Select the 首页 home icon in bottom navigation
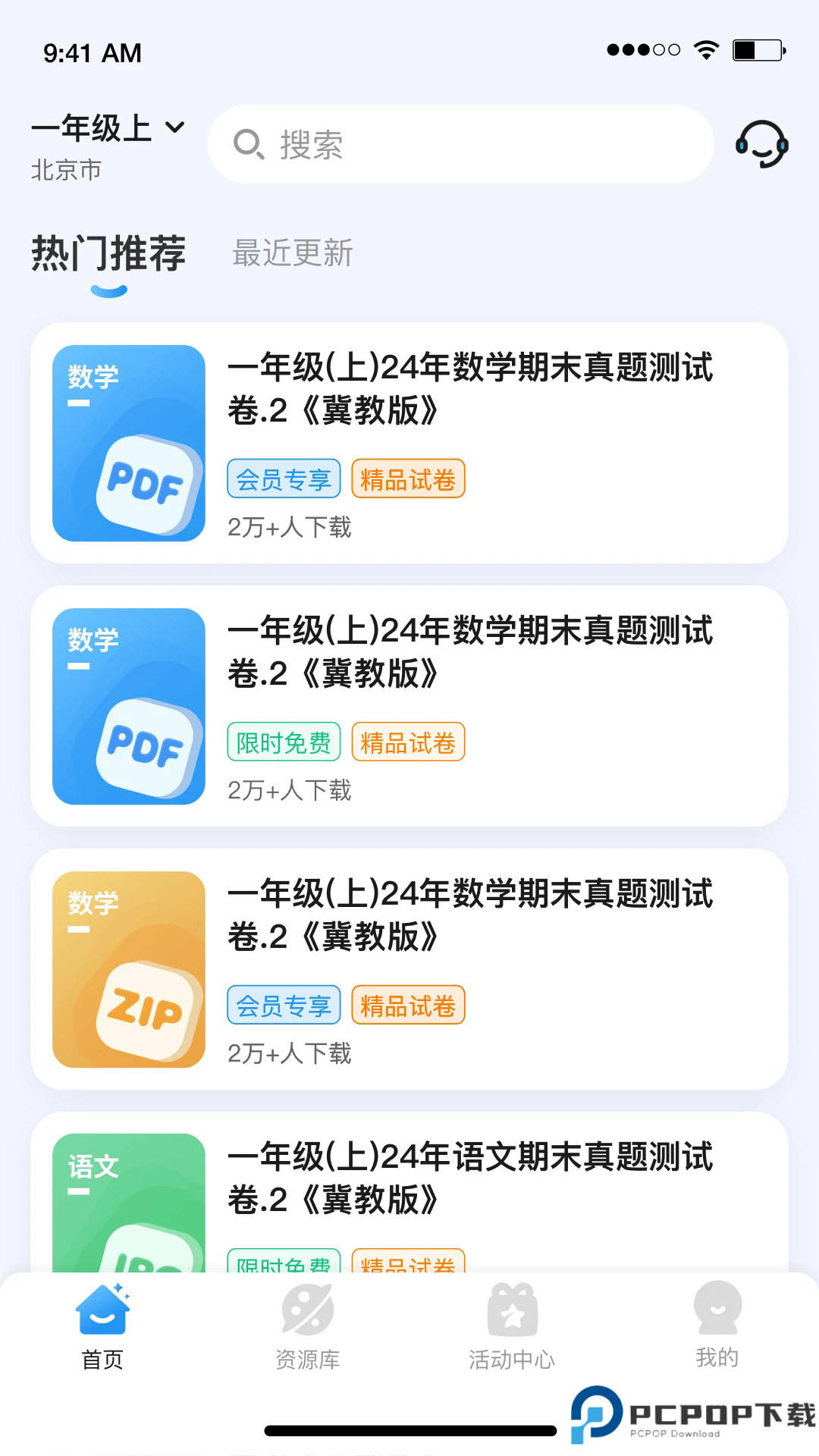 point(102,1308)
